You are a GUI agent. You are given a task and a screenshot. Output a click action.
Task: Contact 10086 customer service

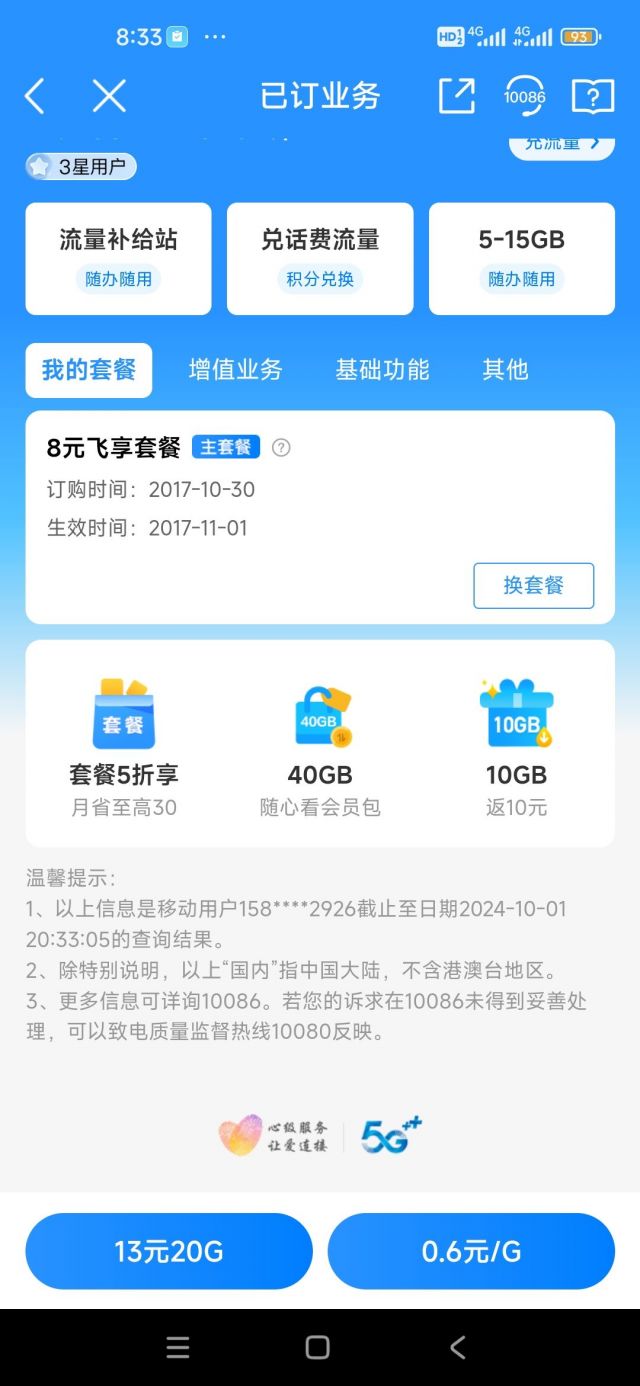525,96
